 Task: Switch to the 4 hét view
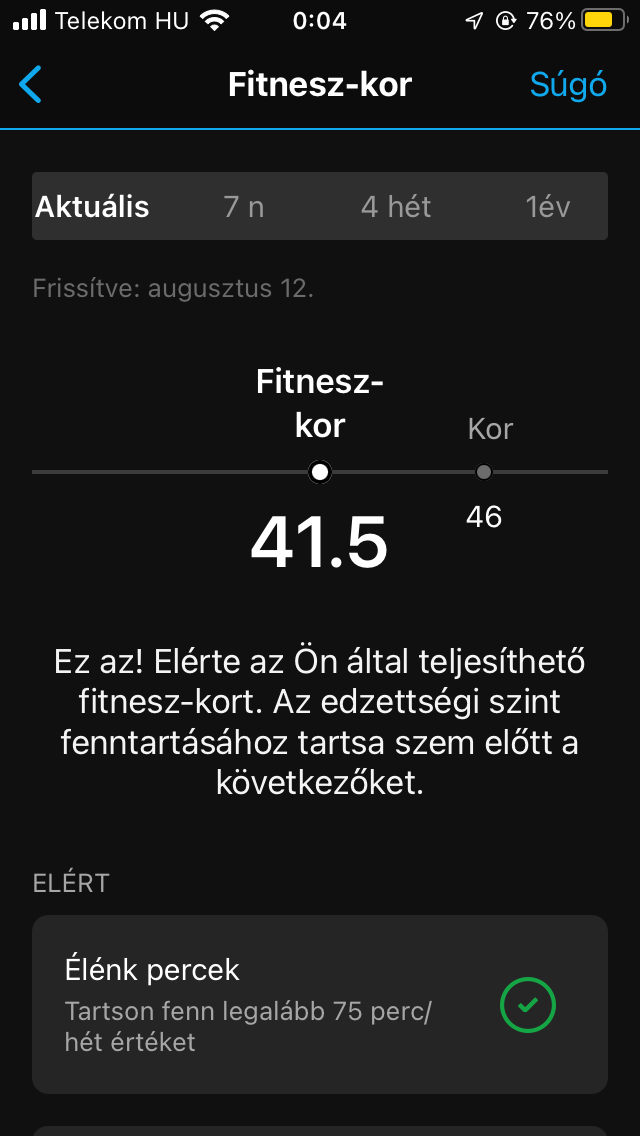(396, 207)
